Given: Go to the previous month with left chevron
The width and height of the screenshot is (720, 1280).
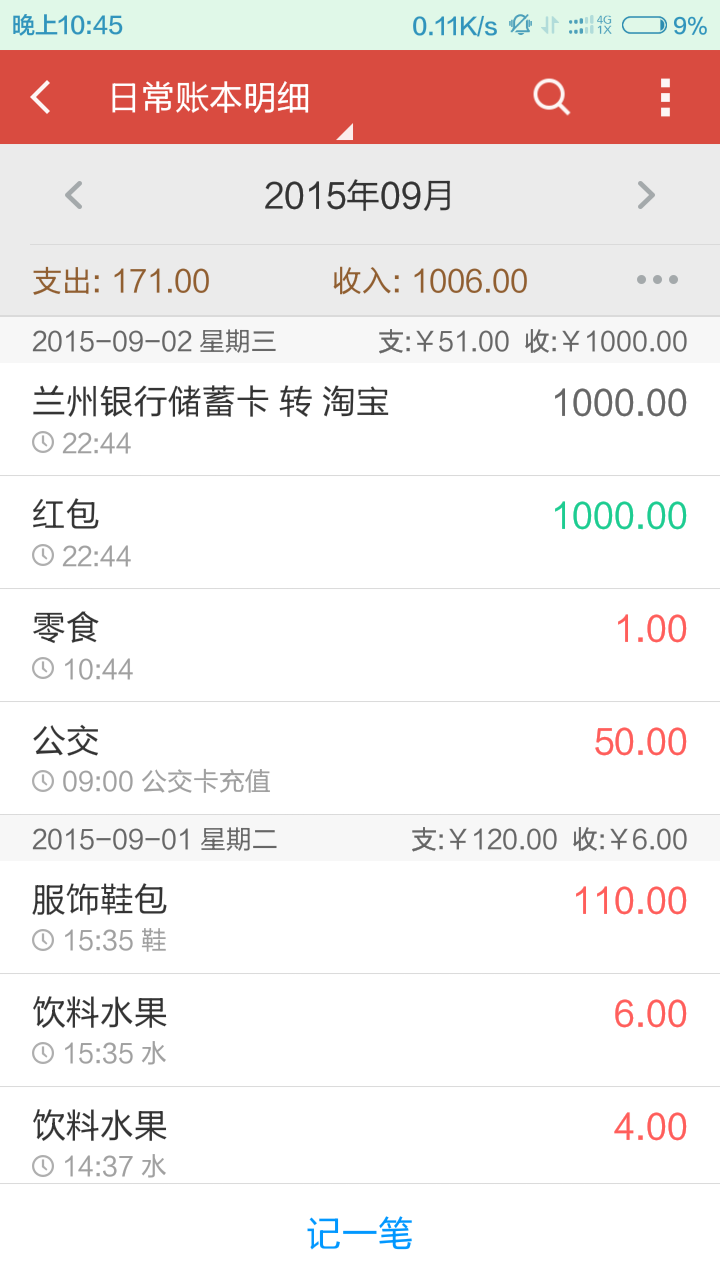Looking at the screenshot, I should (73, 194).
